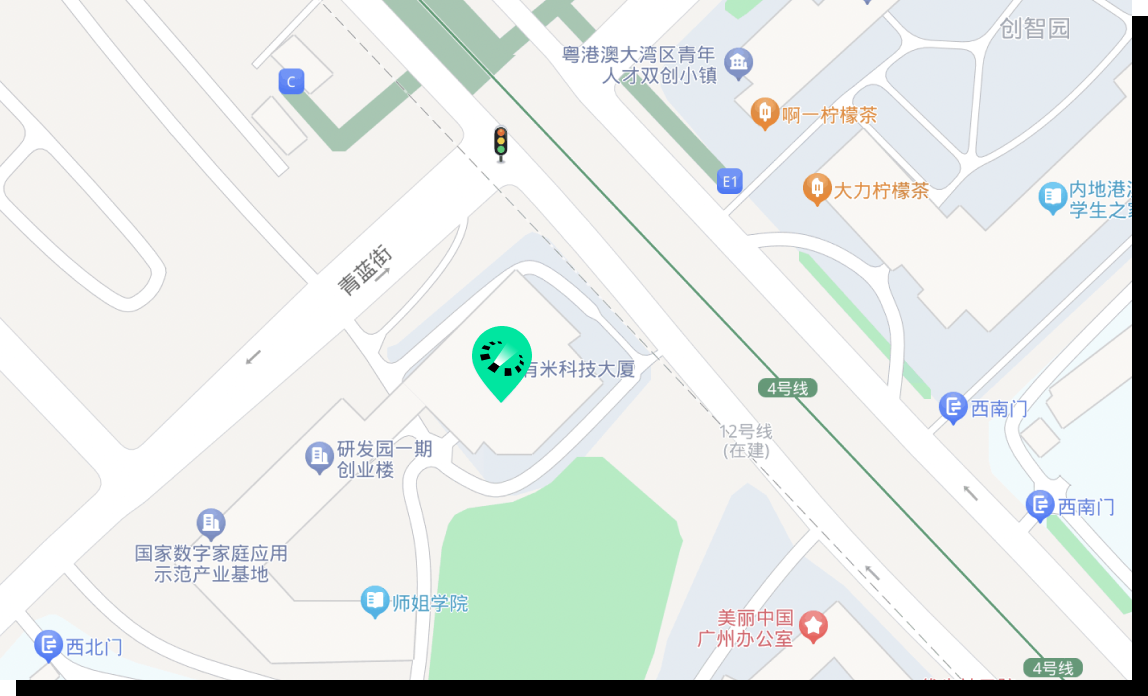
Task: Tap the 师姐学院 place marker
Action: coord(375,601)
